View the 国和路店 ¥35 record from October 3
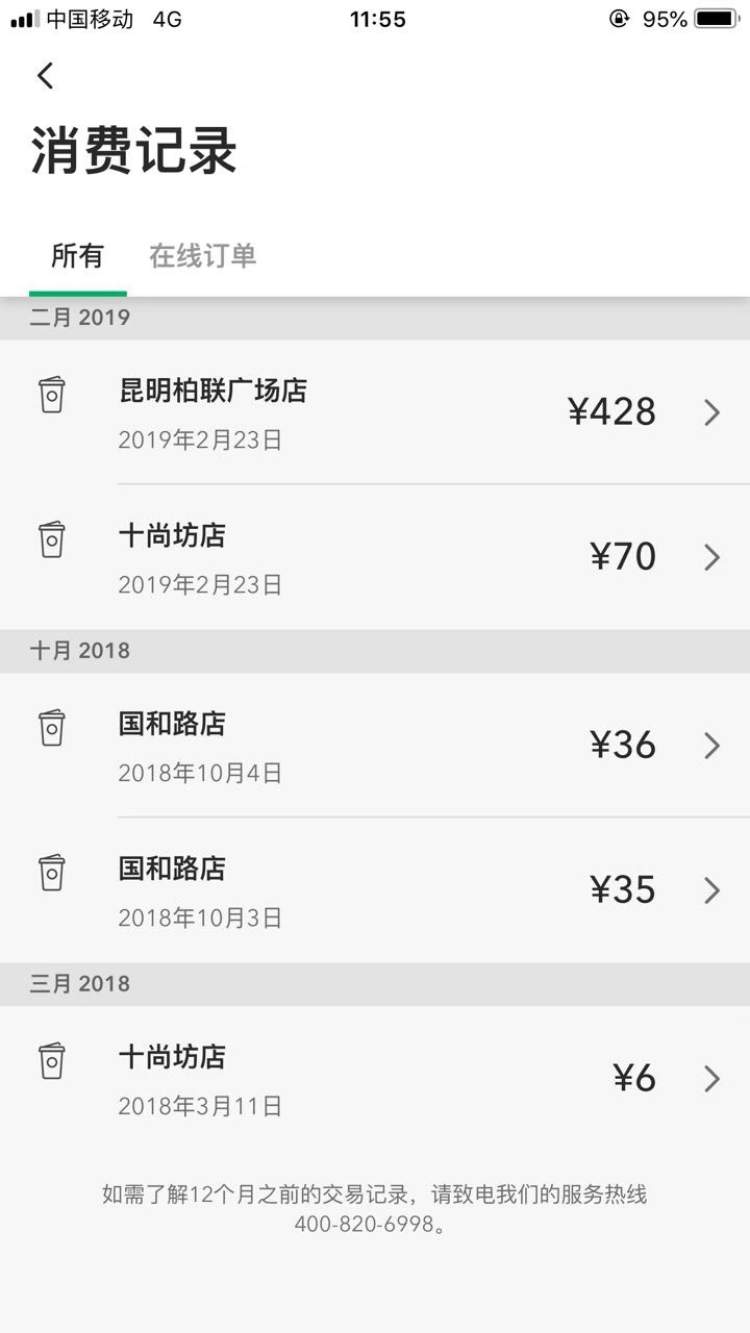 375,890
